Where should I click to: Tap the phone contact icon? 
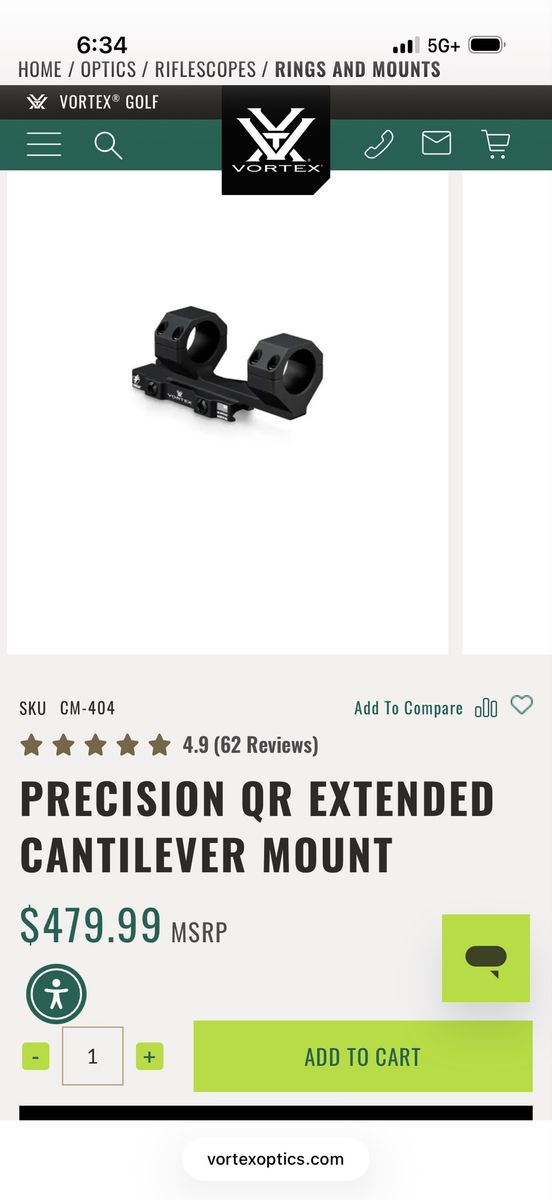379,144
